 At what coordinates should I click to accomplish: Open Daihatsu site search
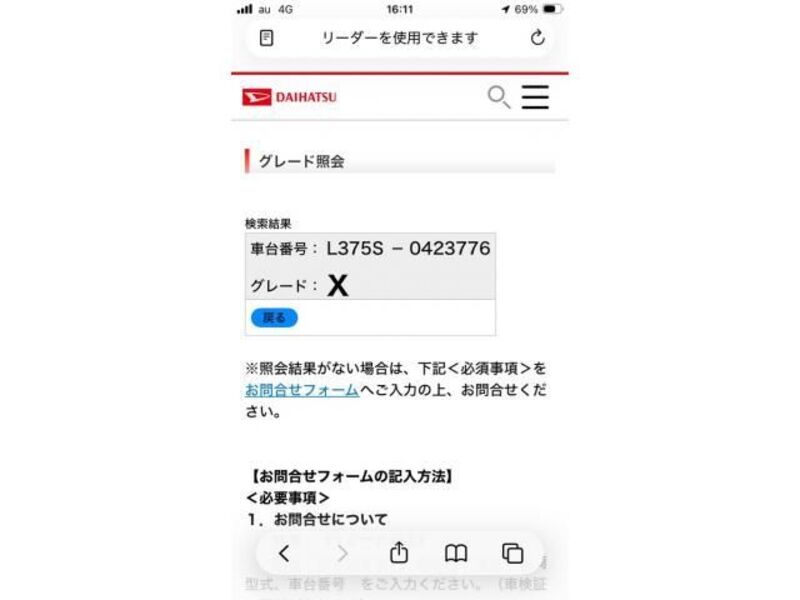coord(498,97)
